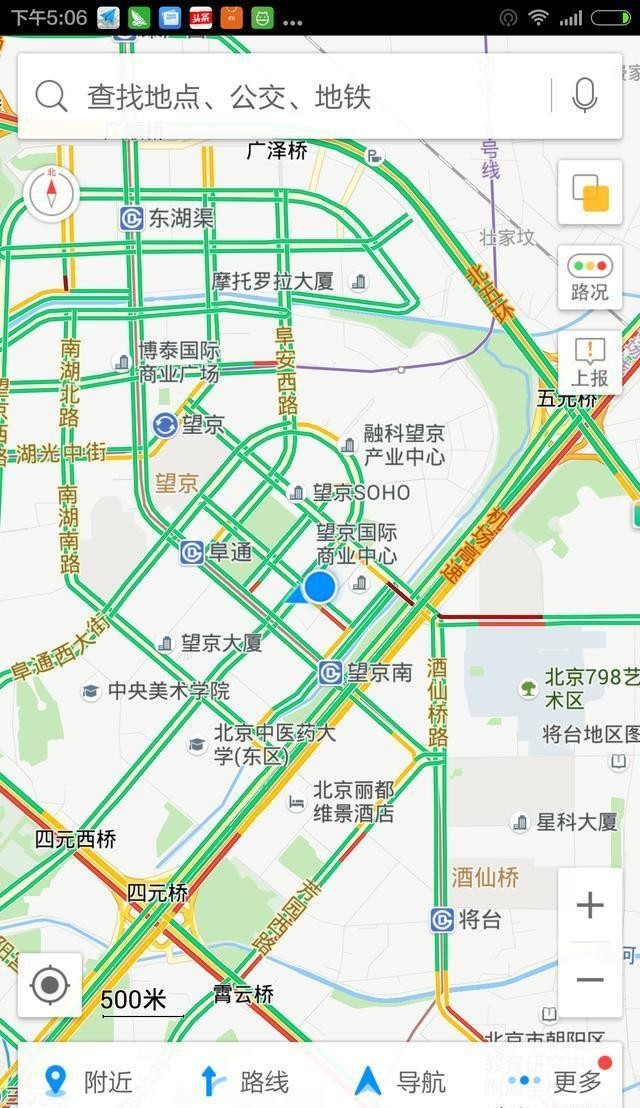Open the 导航 navigation tab
This screenshot has width=640, height=1108.
coord(400,1080)
